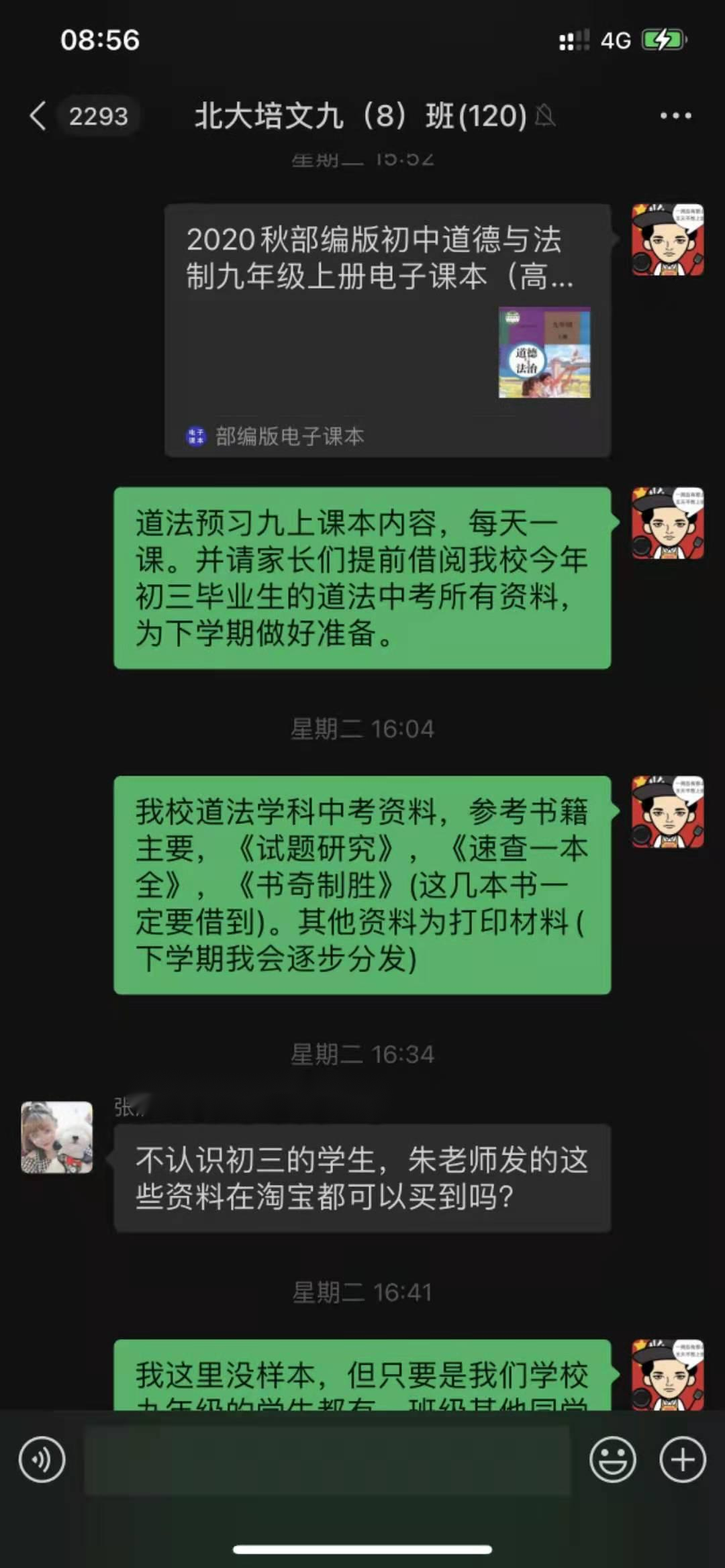Go back to the chat list
This screenshot has width=725, height=1568.
coord(39,115)
